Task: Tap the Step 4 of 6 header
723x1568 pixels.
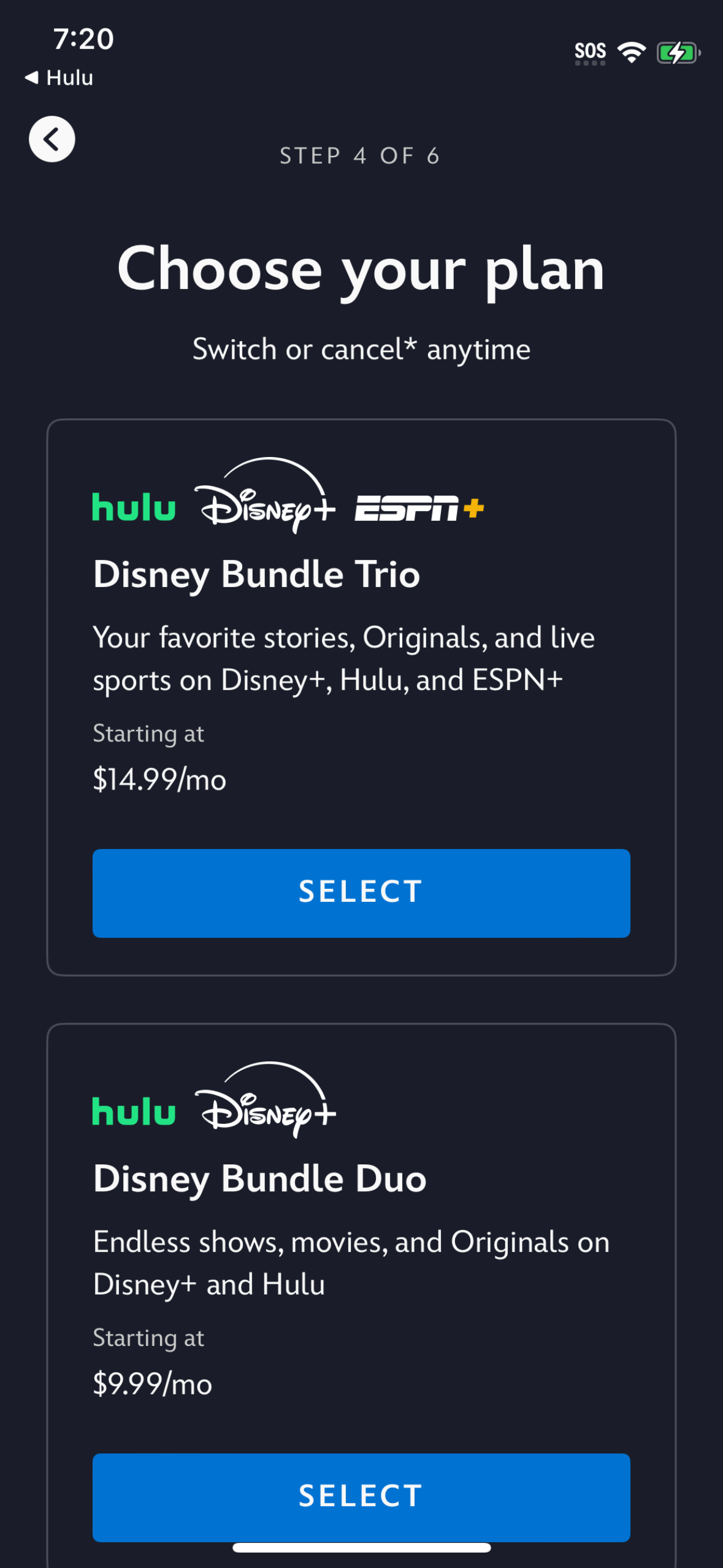Action: [361, 155]
